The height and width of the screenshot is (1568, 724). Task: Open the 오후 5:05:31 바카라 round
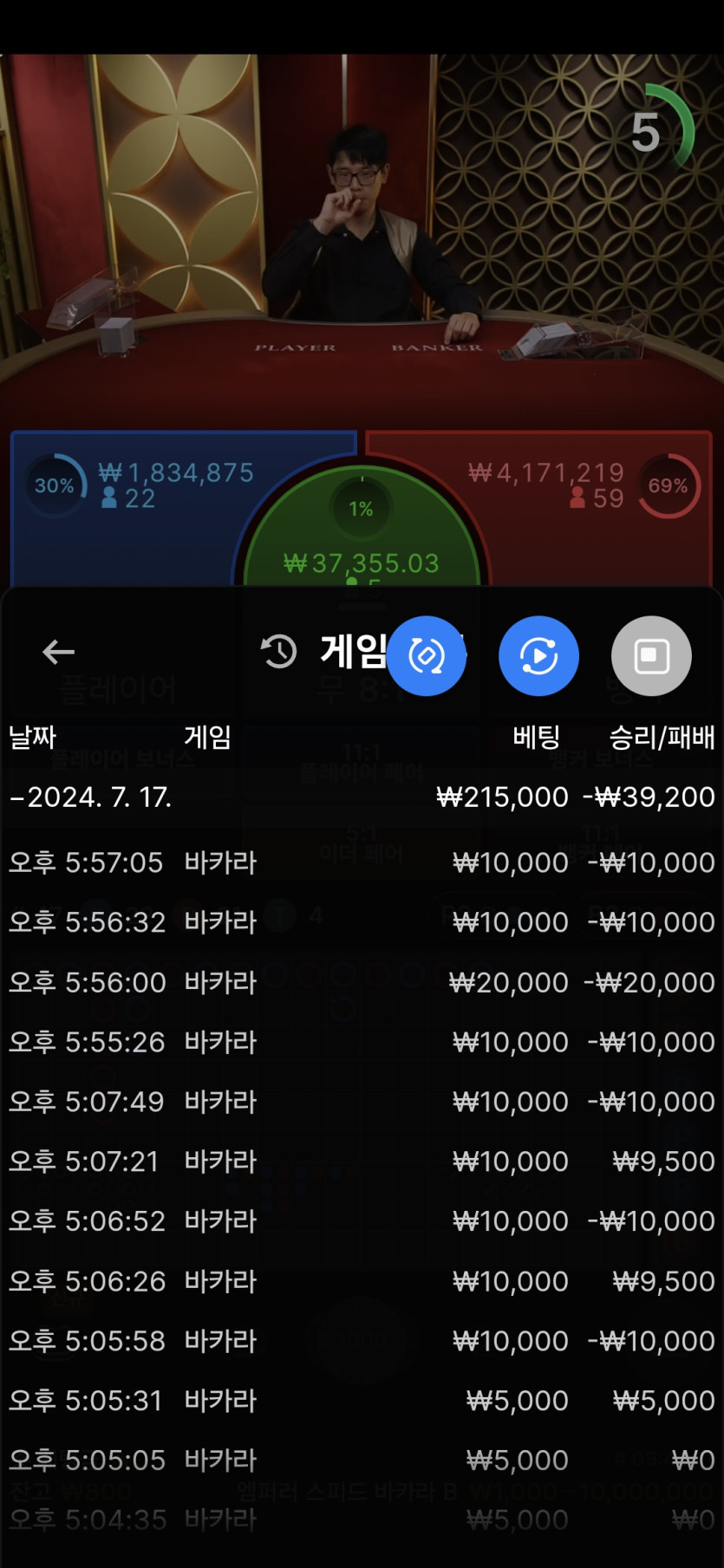point(362,1401)
